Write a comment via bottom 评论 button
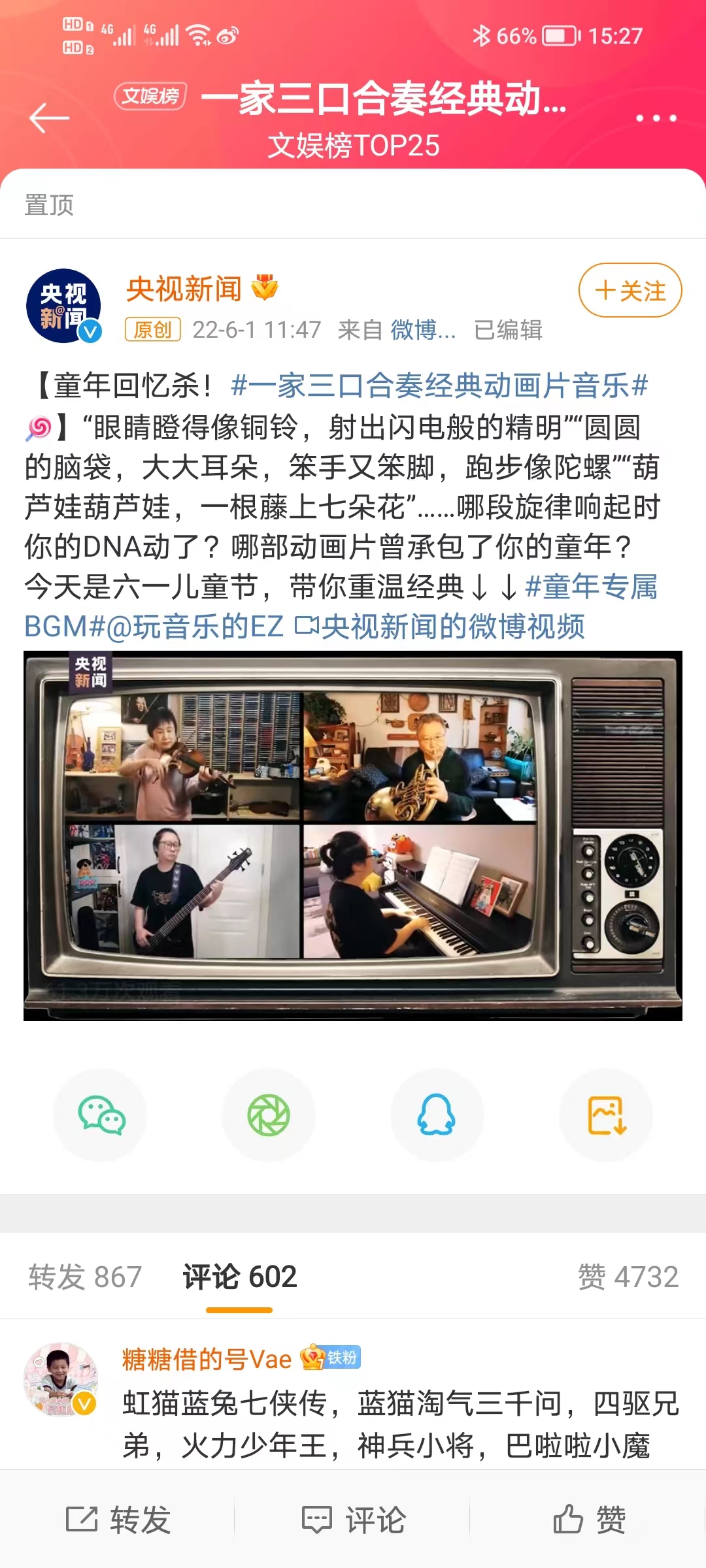 point(353,1519)
